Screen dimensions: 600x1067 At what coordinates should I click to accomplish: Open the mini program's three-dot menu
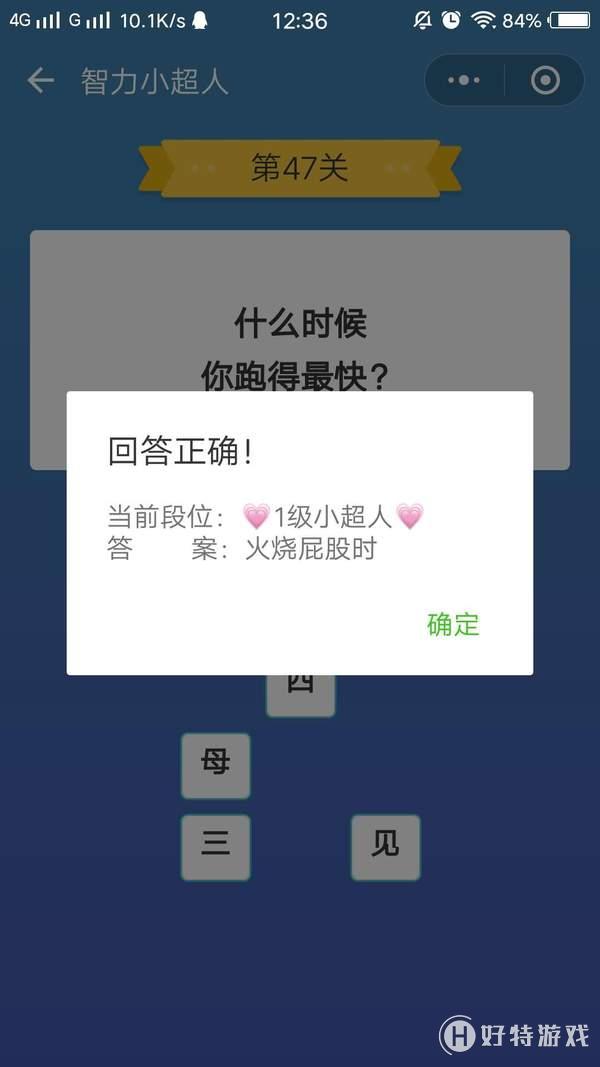coord(464,80)
